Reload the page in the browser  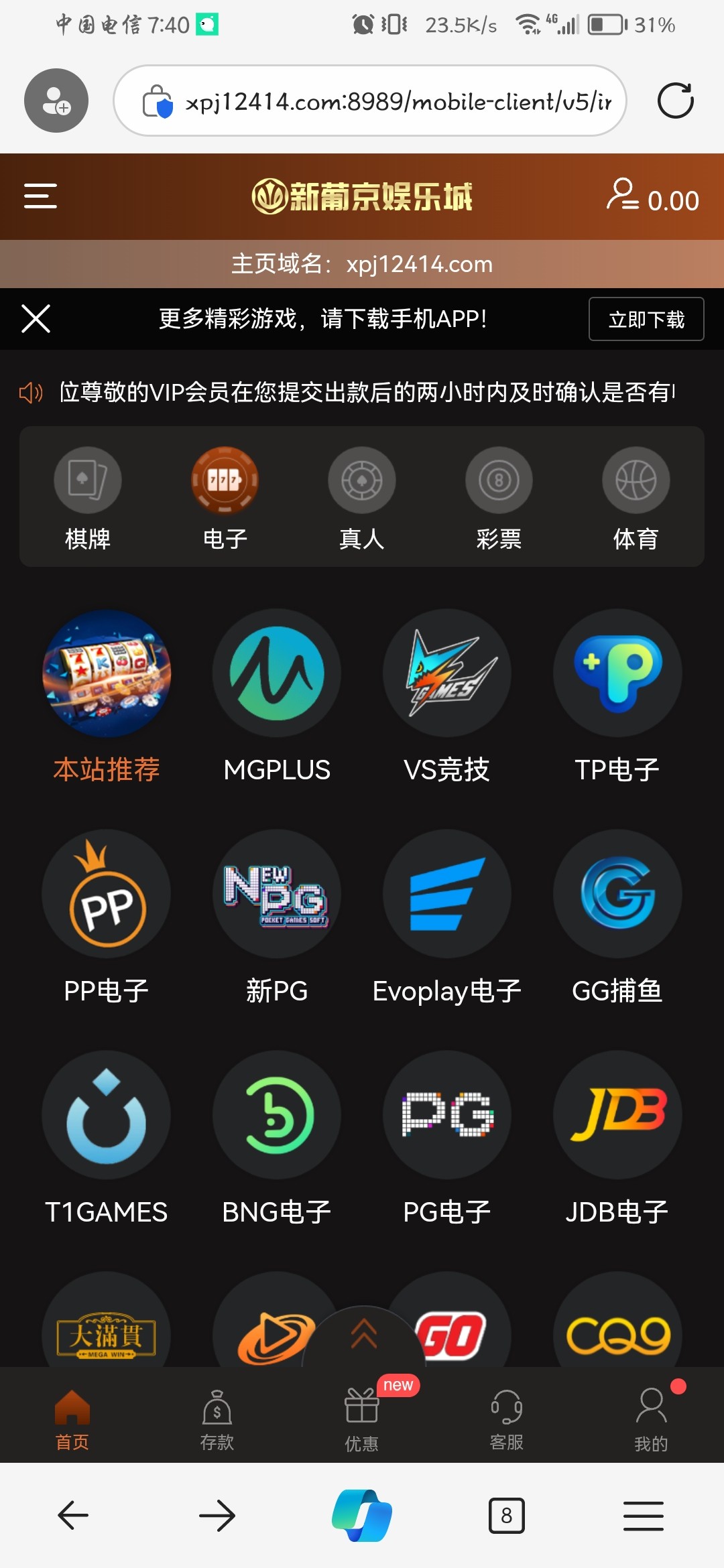pos(675,101)
